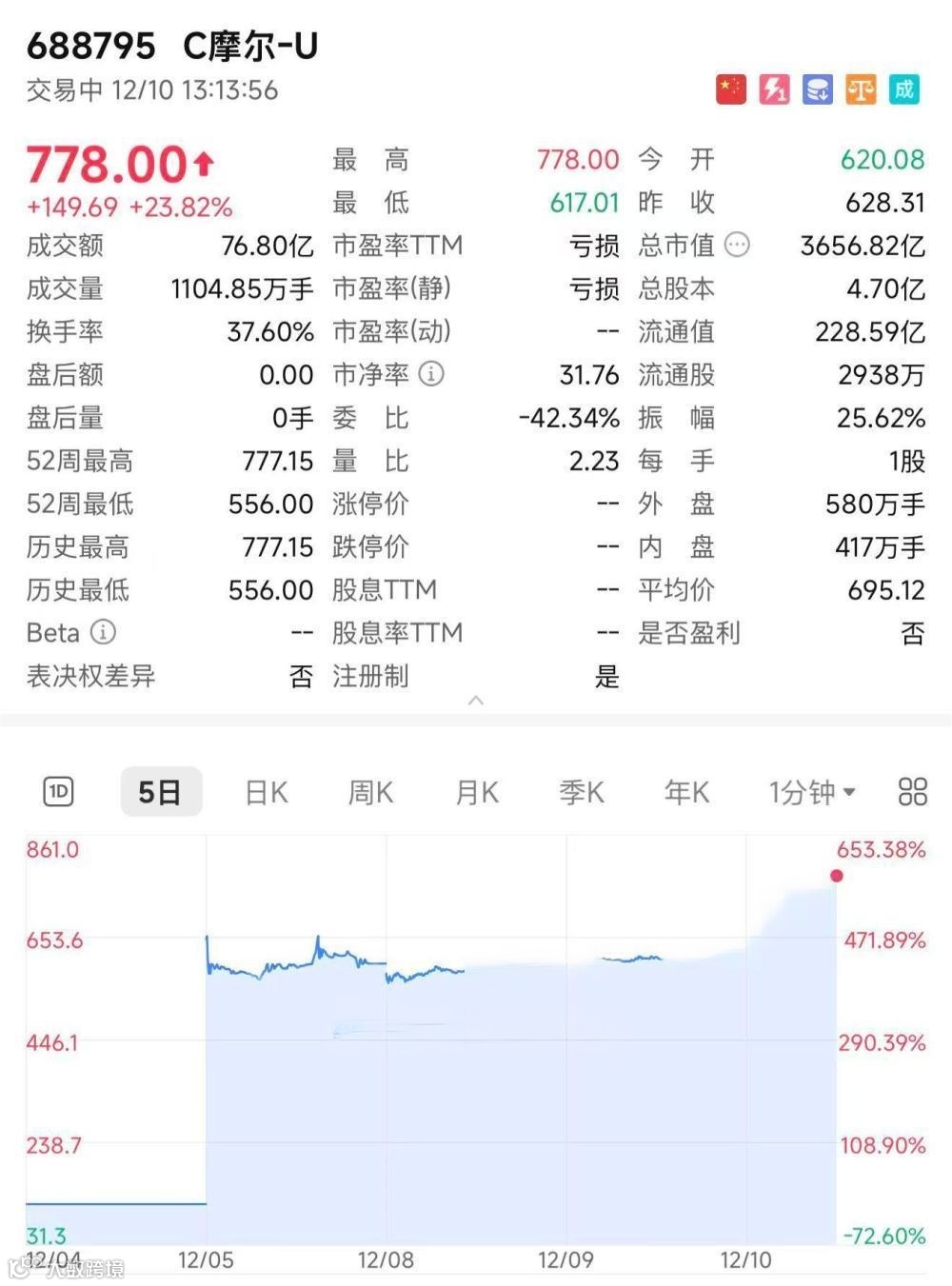Open the chart layout grid icon
The height and width of the screenshot is (1286, 952).
tap(912, 791)
